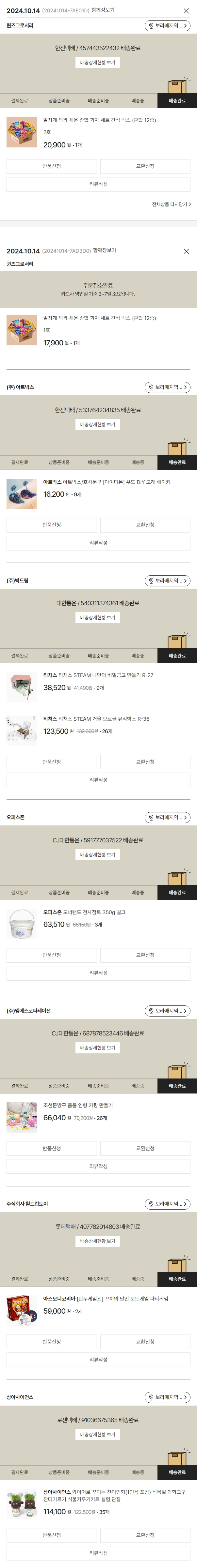This screenshot has height=1568, width=197.
Task: Open store location for (주) 아트박스
Action: point(167,387)
